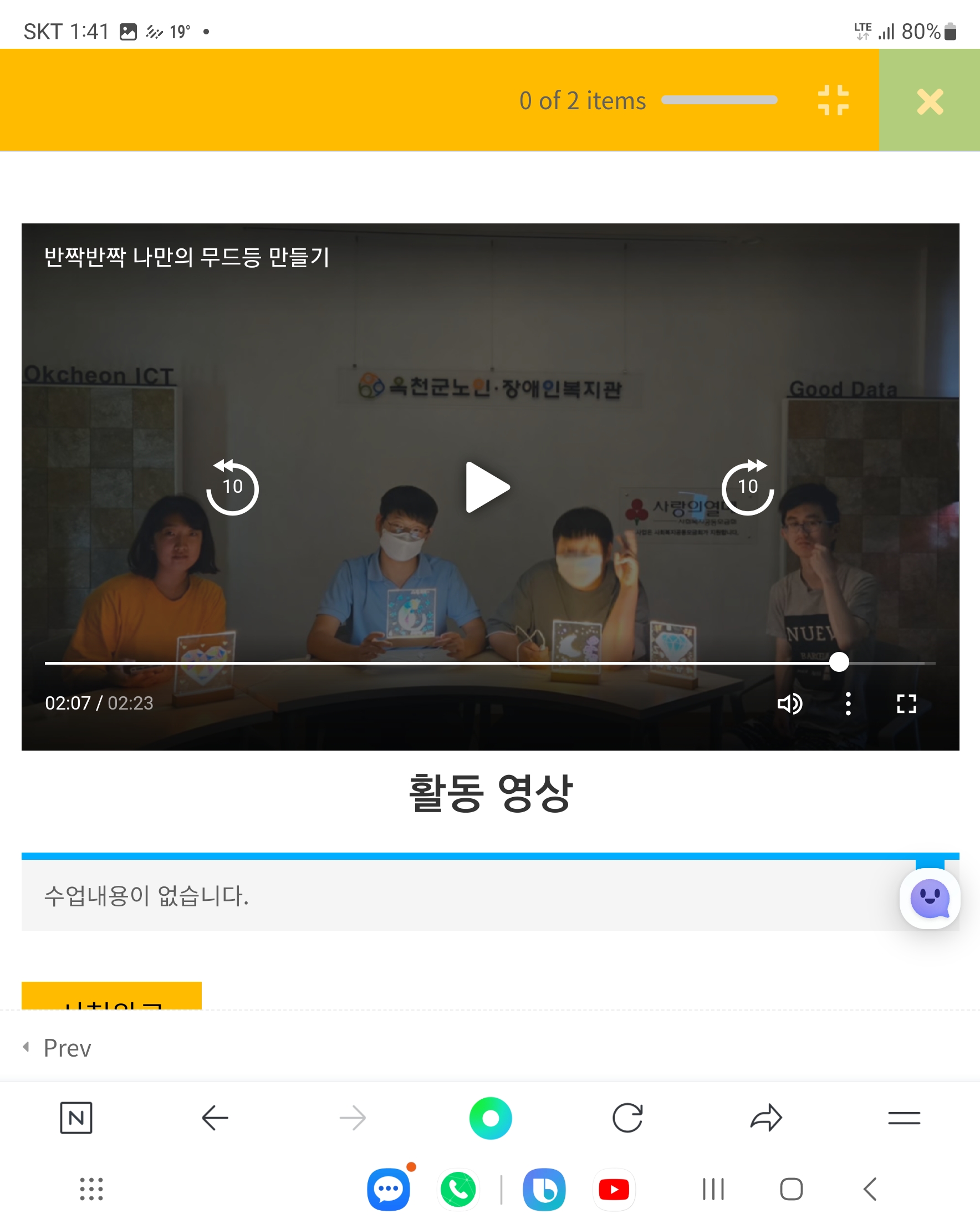Go to the home screen
This screenshot has height=1224, width=980.
pyautogui.click(x=791, y=1190)
